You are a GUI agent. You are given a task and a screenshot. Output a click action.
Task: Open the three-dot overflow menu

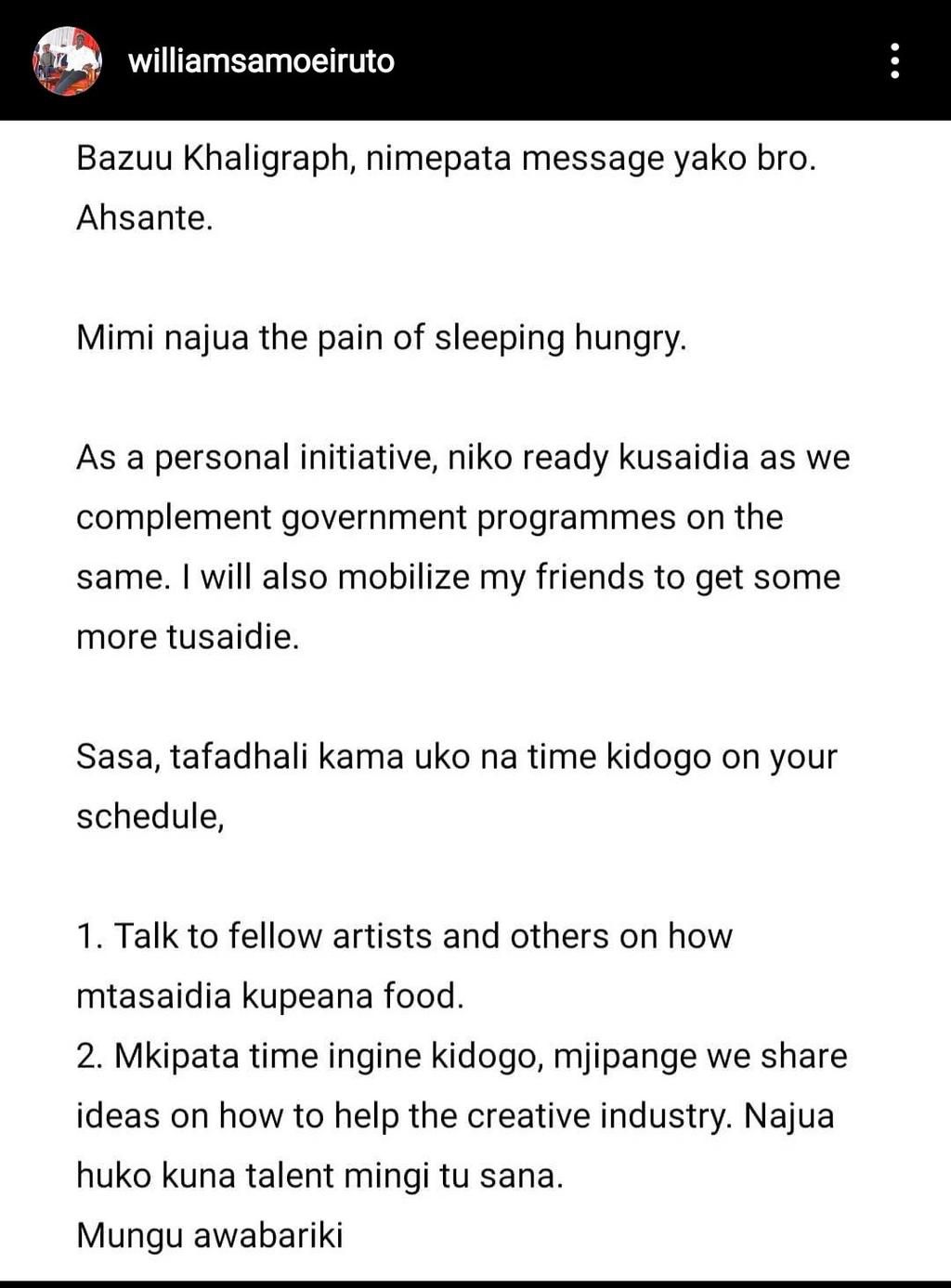coord(894,61)
